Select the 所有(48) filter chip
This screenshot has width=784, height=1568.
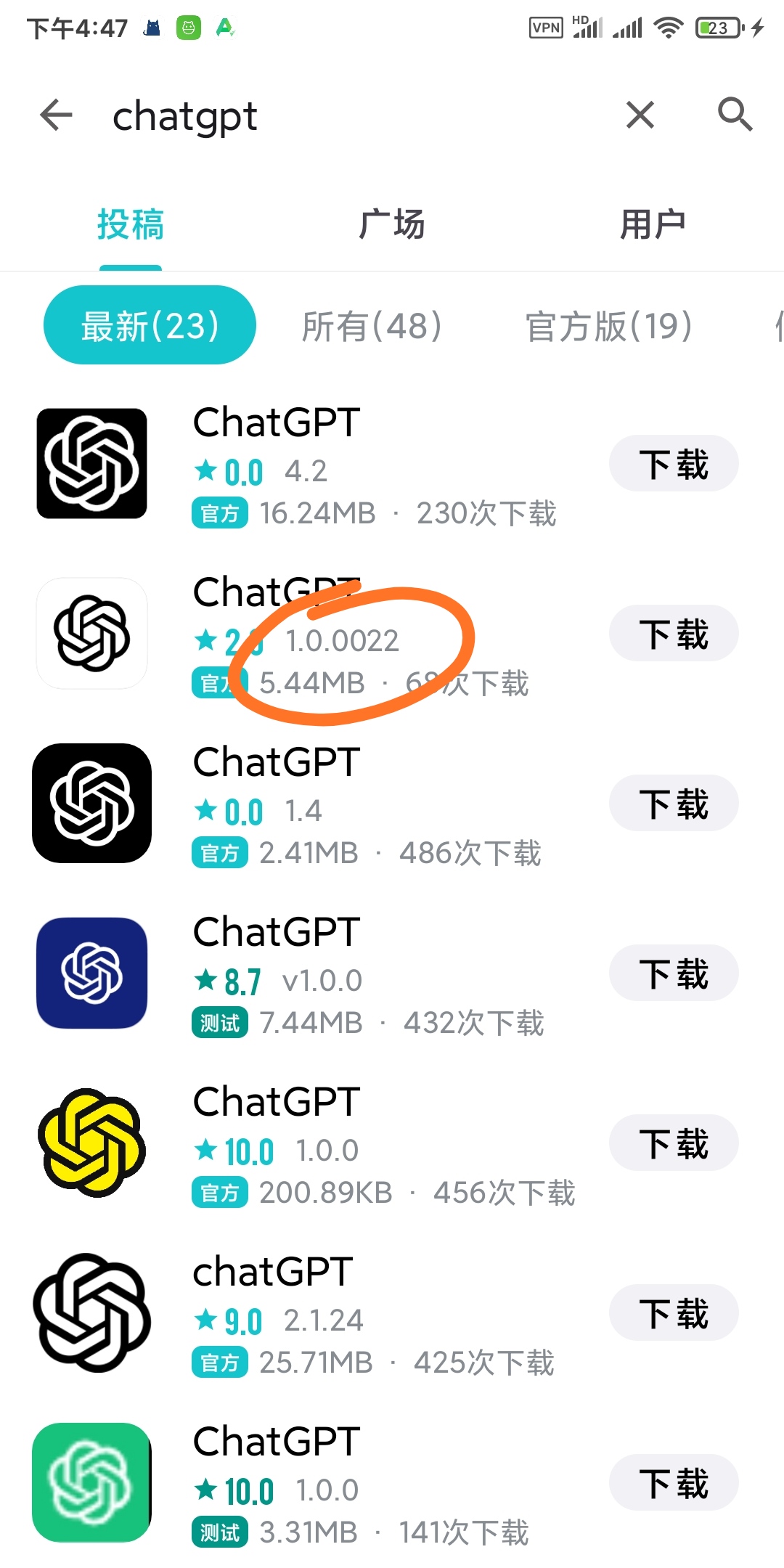(x=372, y=326)
